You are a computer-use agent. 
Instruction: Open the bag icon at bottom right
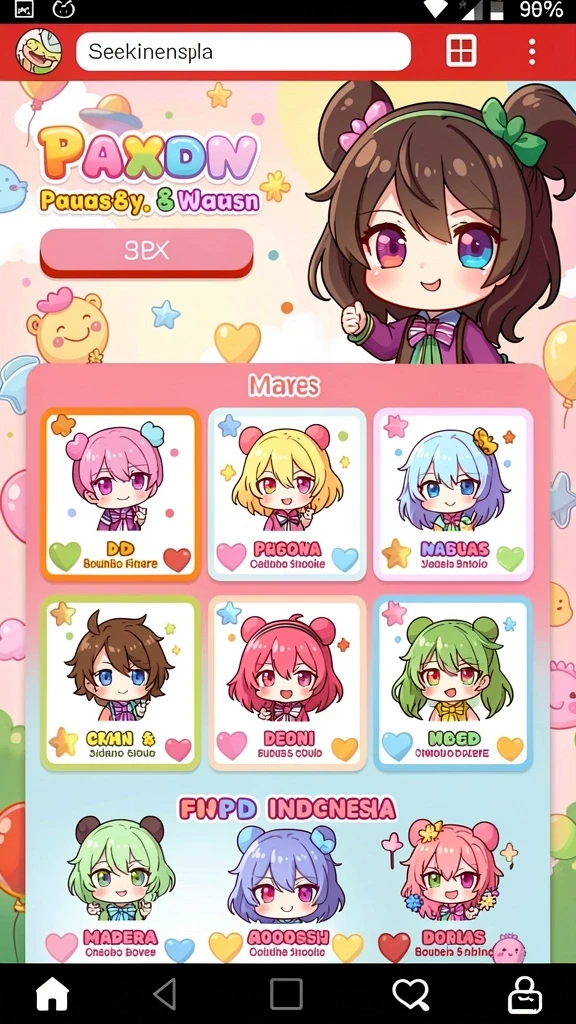(x=525, y=995)
